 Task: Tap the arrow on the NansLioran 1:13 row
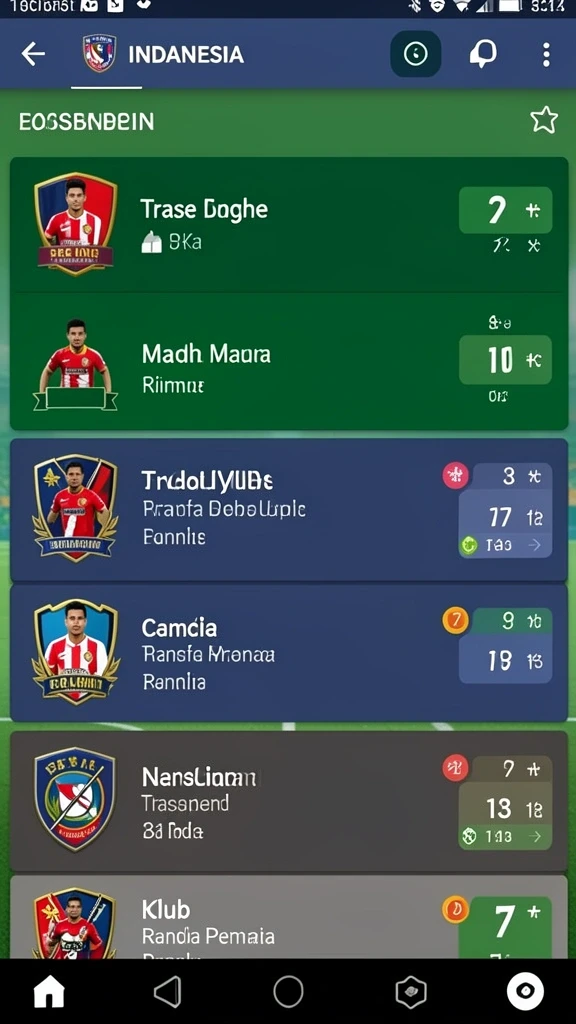pyautogui.click(x=535, y=837)
